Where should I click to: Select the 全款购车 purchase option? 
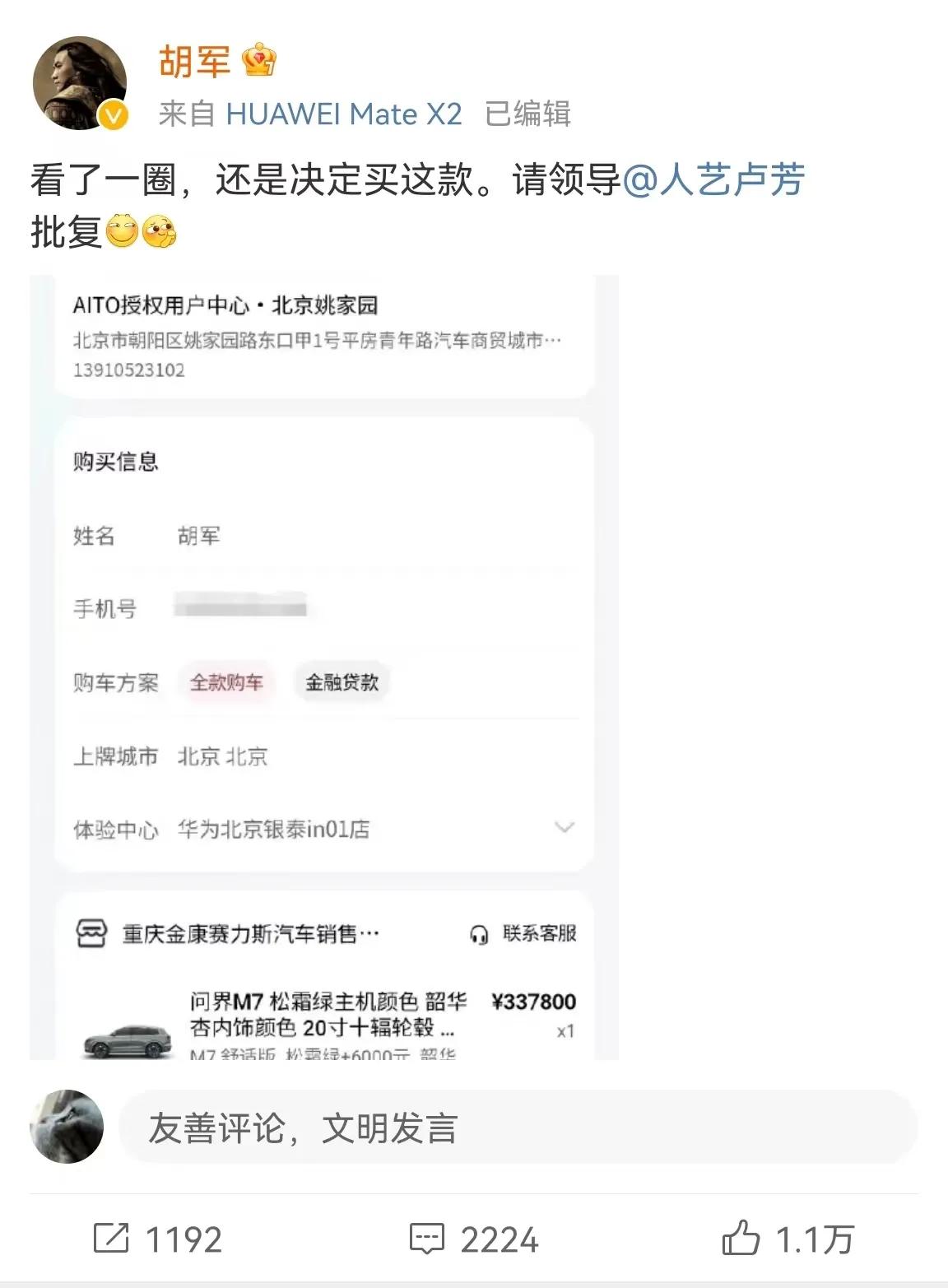point(228,682)
